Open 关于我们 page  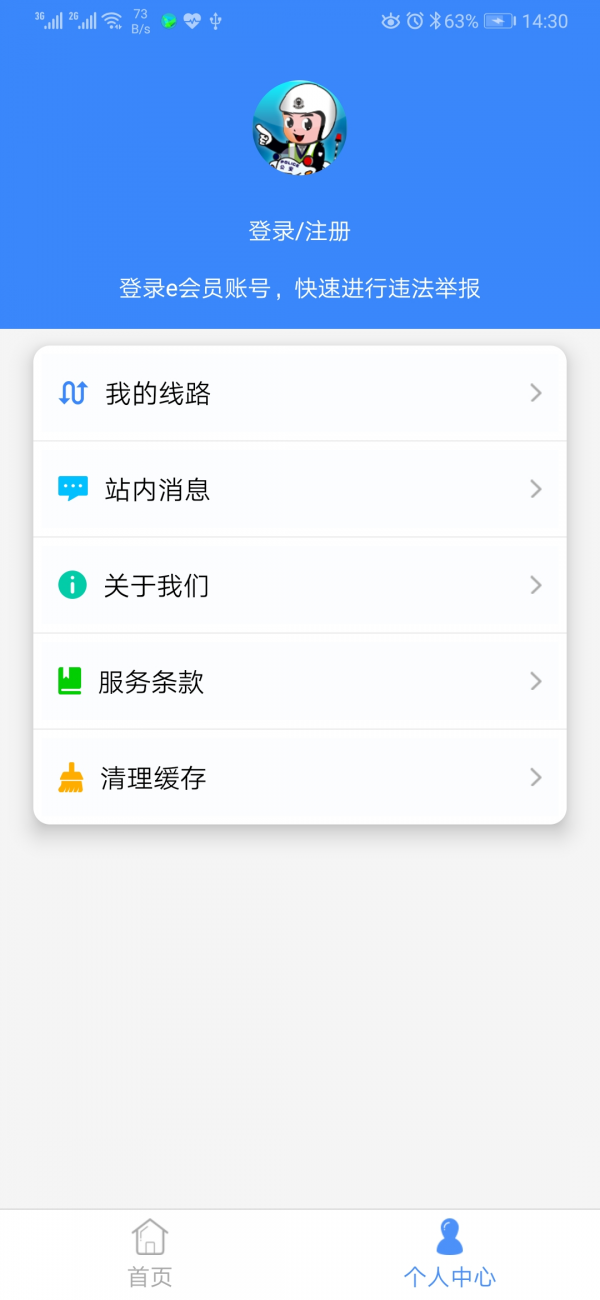click(299, 585)
